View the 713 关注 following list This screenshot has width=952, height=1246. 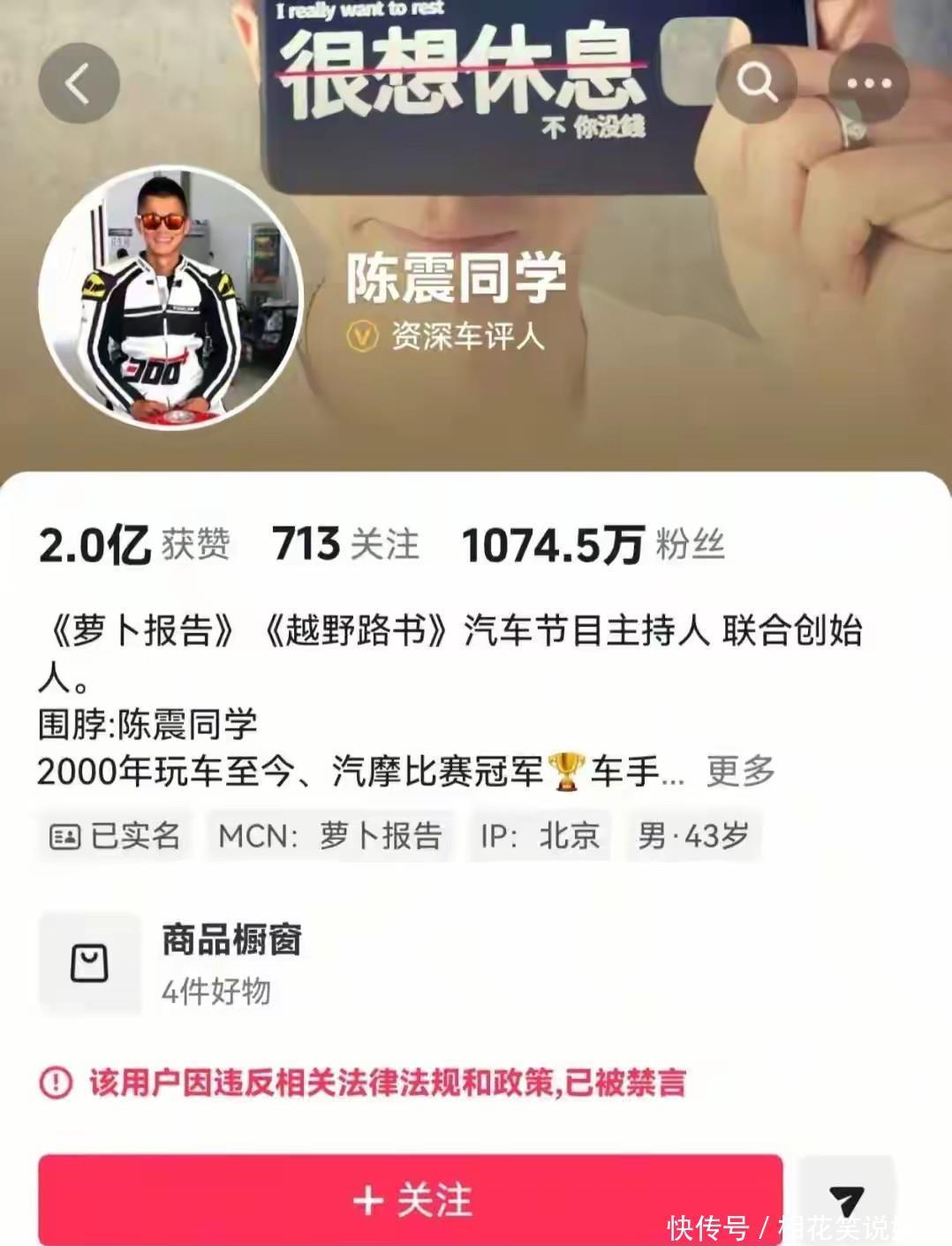pyautogui.click(x=345, y=544)
